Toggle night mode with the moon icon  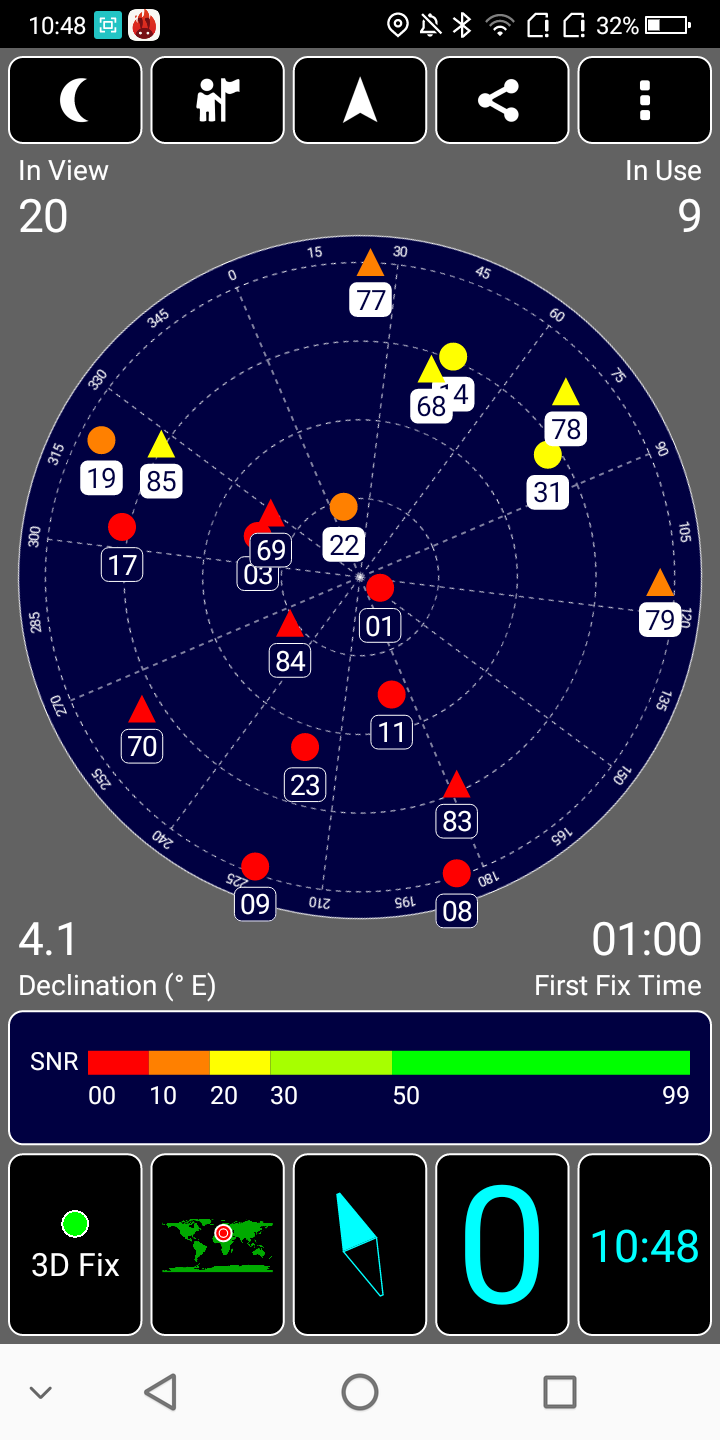tap(75, 100)
